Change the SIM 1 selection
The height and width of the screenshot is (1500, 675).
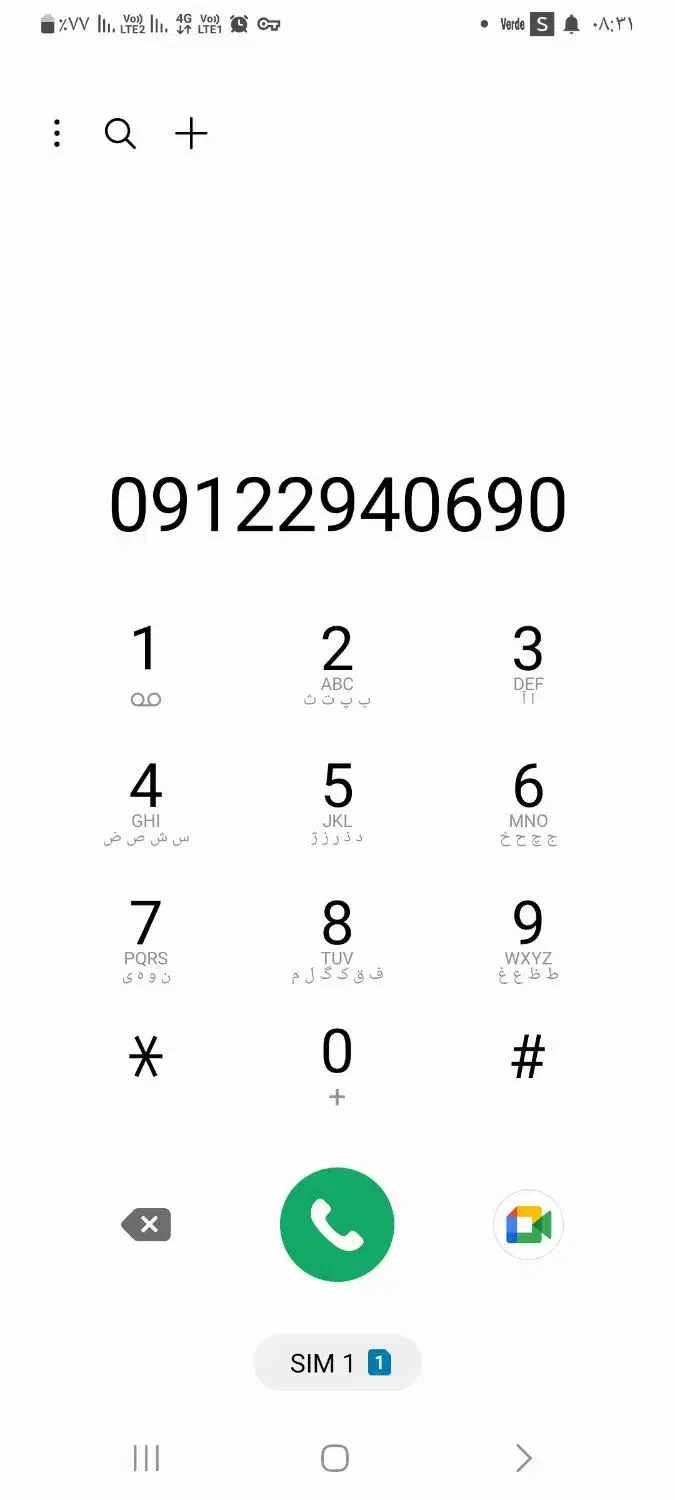338,1363
